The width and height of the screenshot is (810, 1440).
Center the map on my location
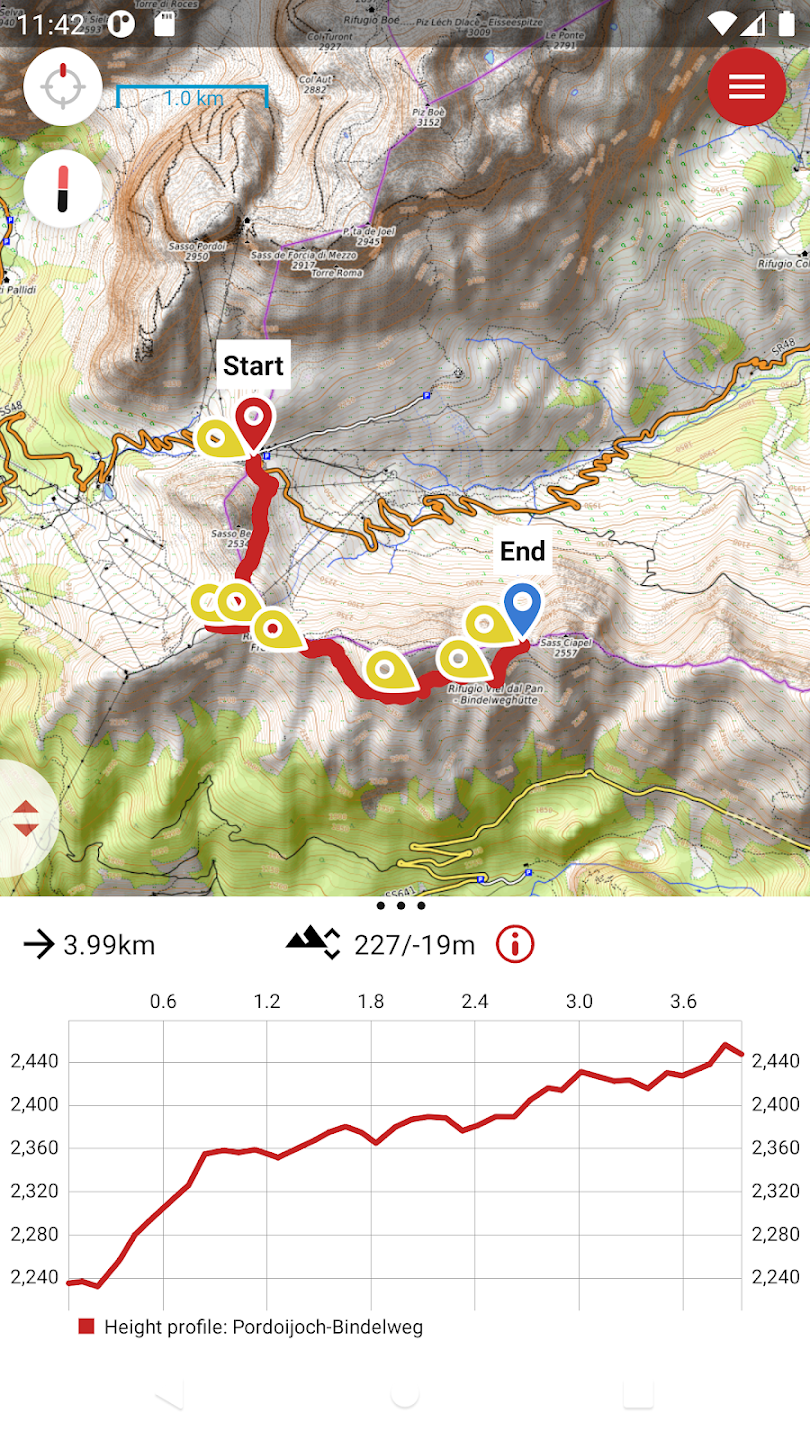62,87
